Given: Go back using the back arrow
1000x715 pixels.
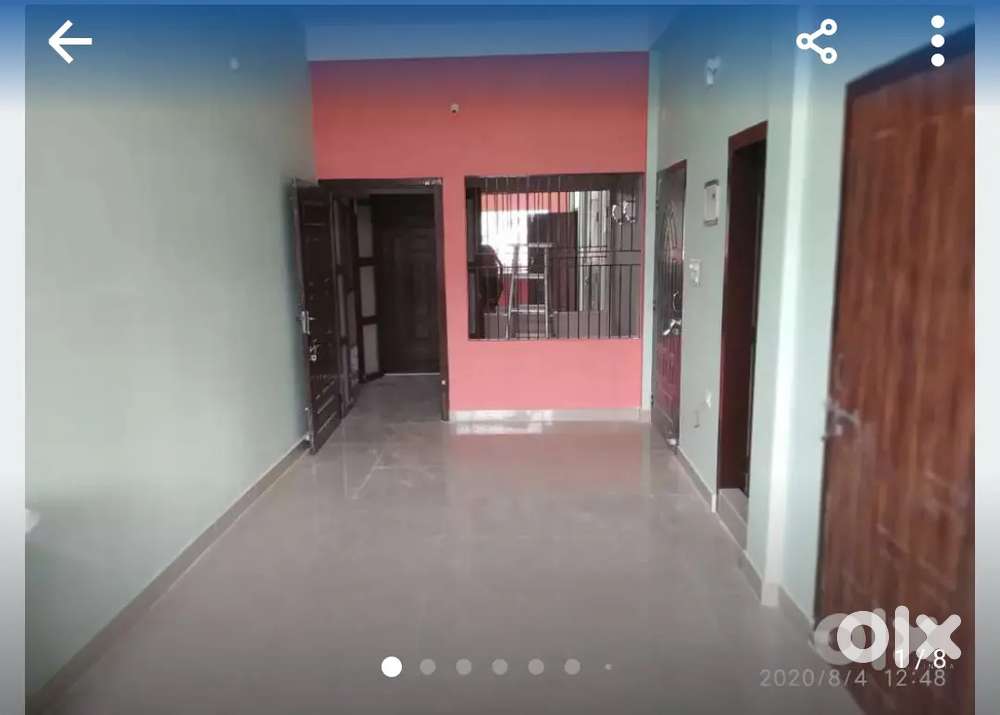Looking at the screenshot, I should (70, 41).
